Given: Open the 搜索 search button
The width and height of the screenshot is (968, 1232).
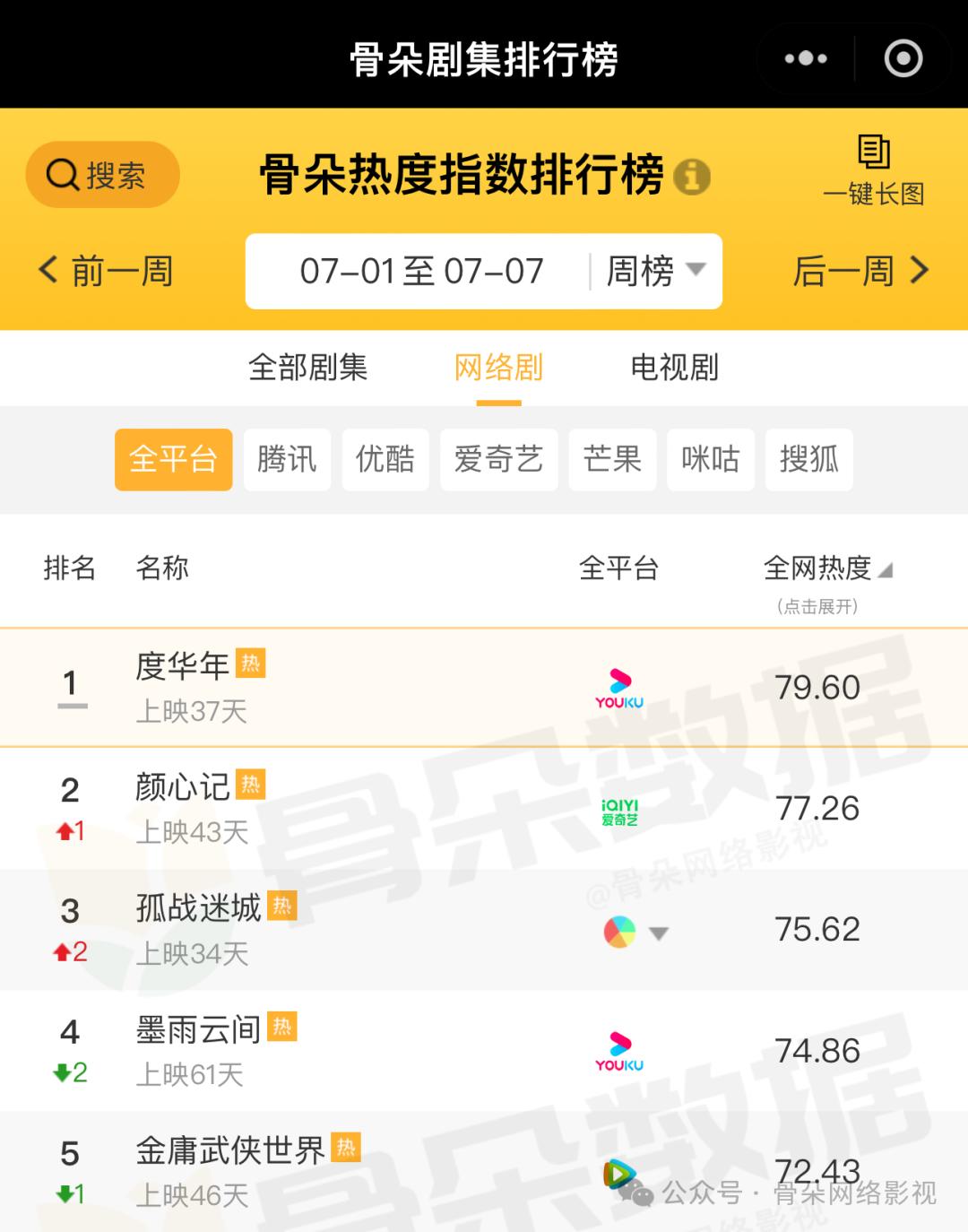Looking at the screenshot, I should pyautogui.click(x=102, y=175).
